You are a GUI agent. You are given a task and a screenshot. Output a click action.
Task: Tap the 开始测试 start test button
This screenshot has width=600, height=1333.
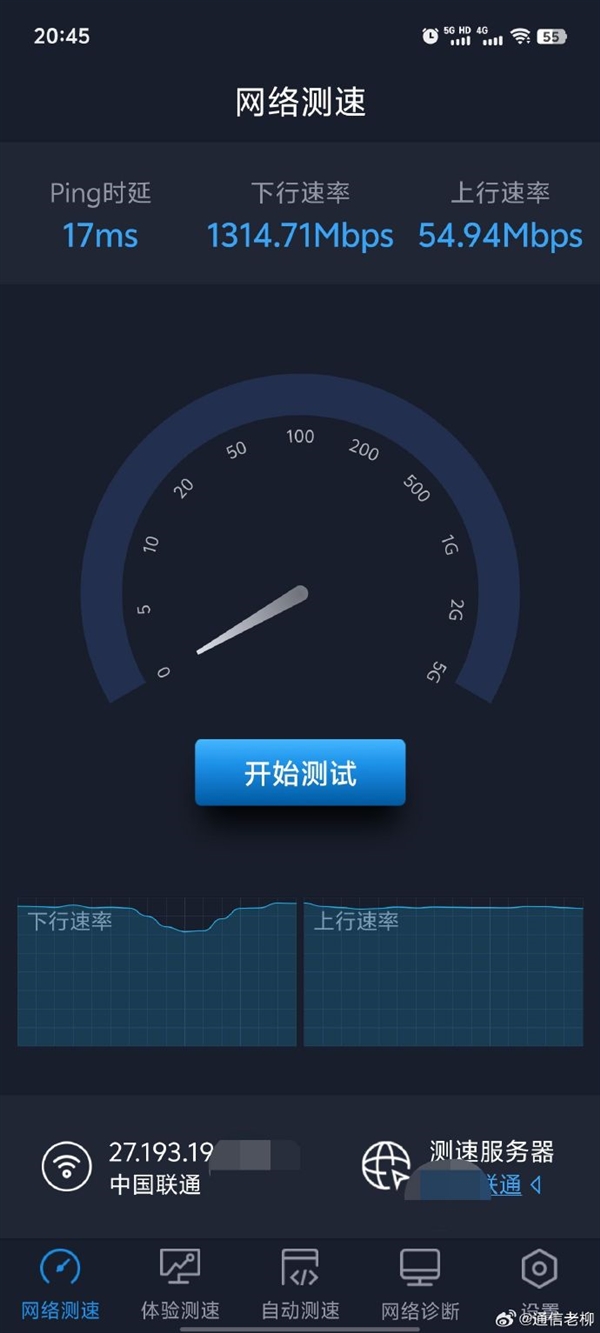(x=300, y=773)
